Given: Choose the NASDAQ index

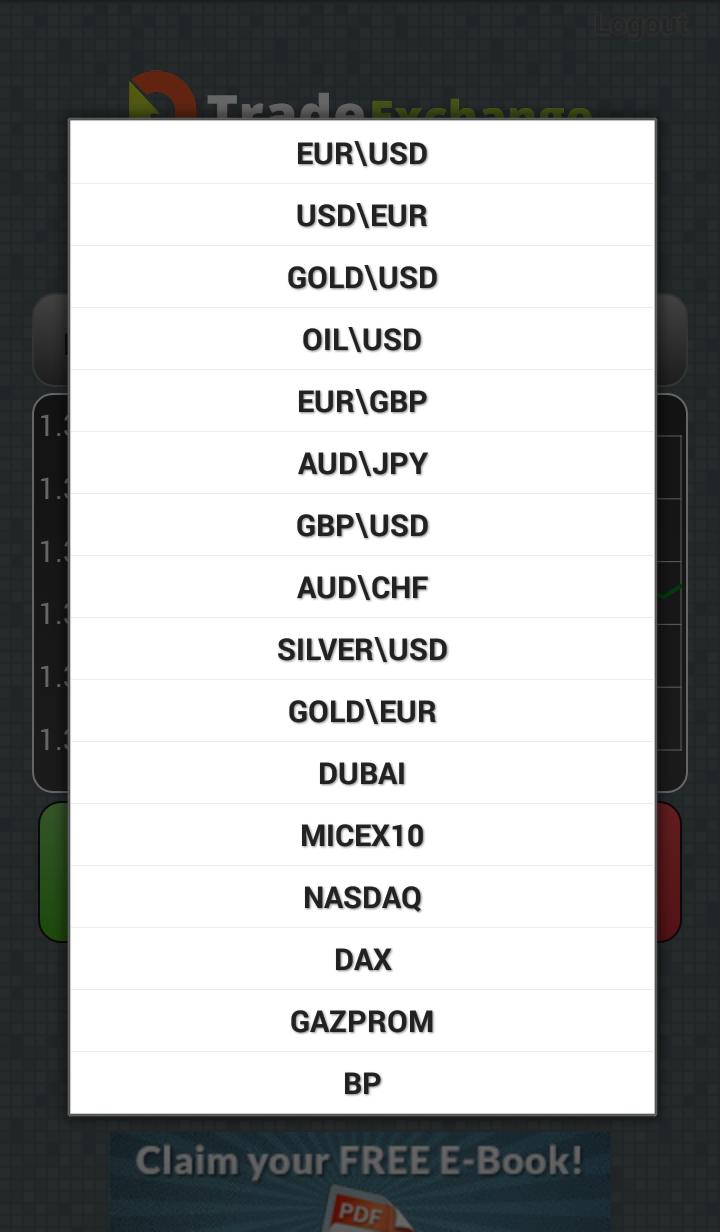Looking at the screenshot, I should 362,897.
